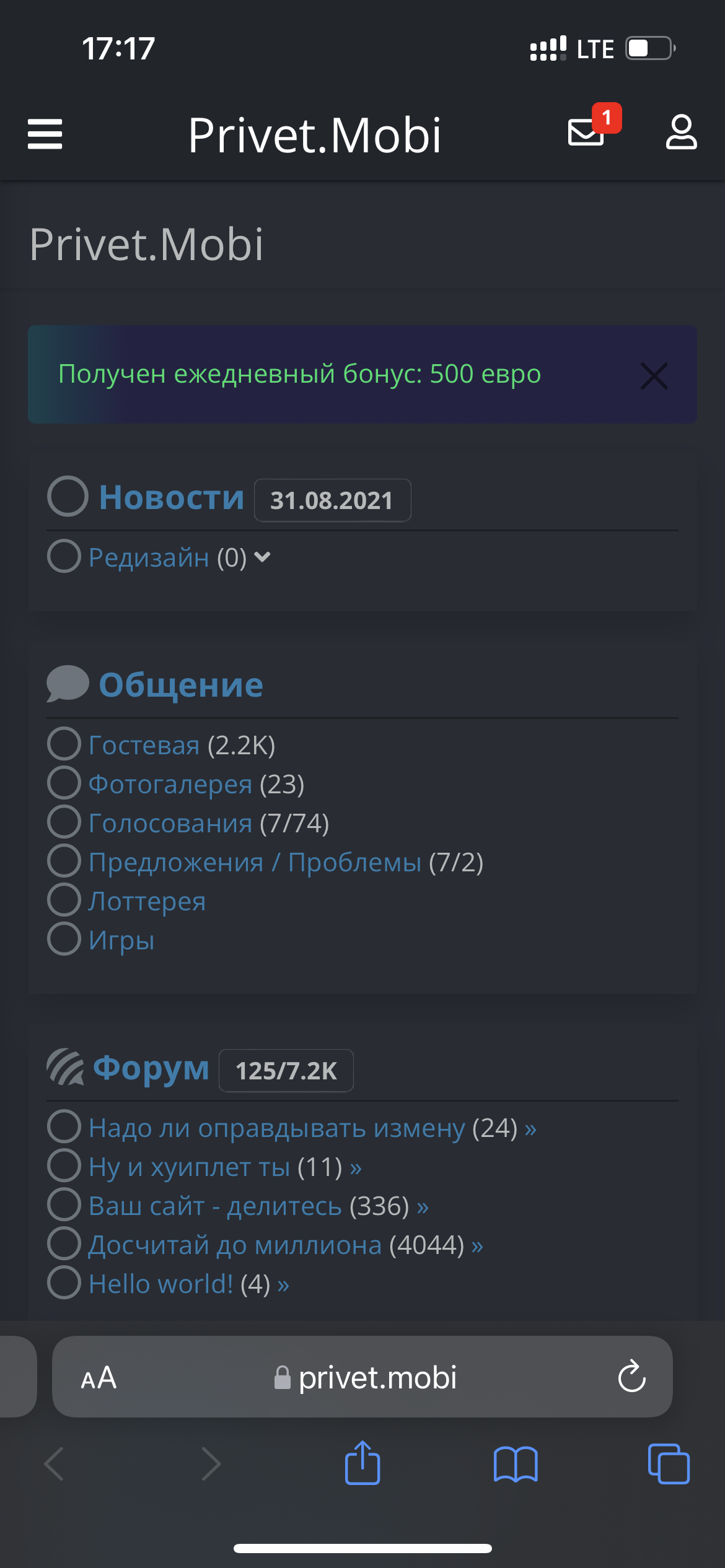Open Safari share sheet
Screen dimensions: 725x1568
(x=362, y=1463)
